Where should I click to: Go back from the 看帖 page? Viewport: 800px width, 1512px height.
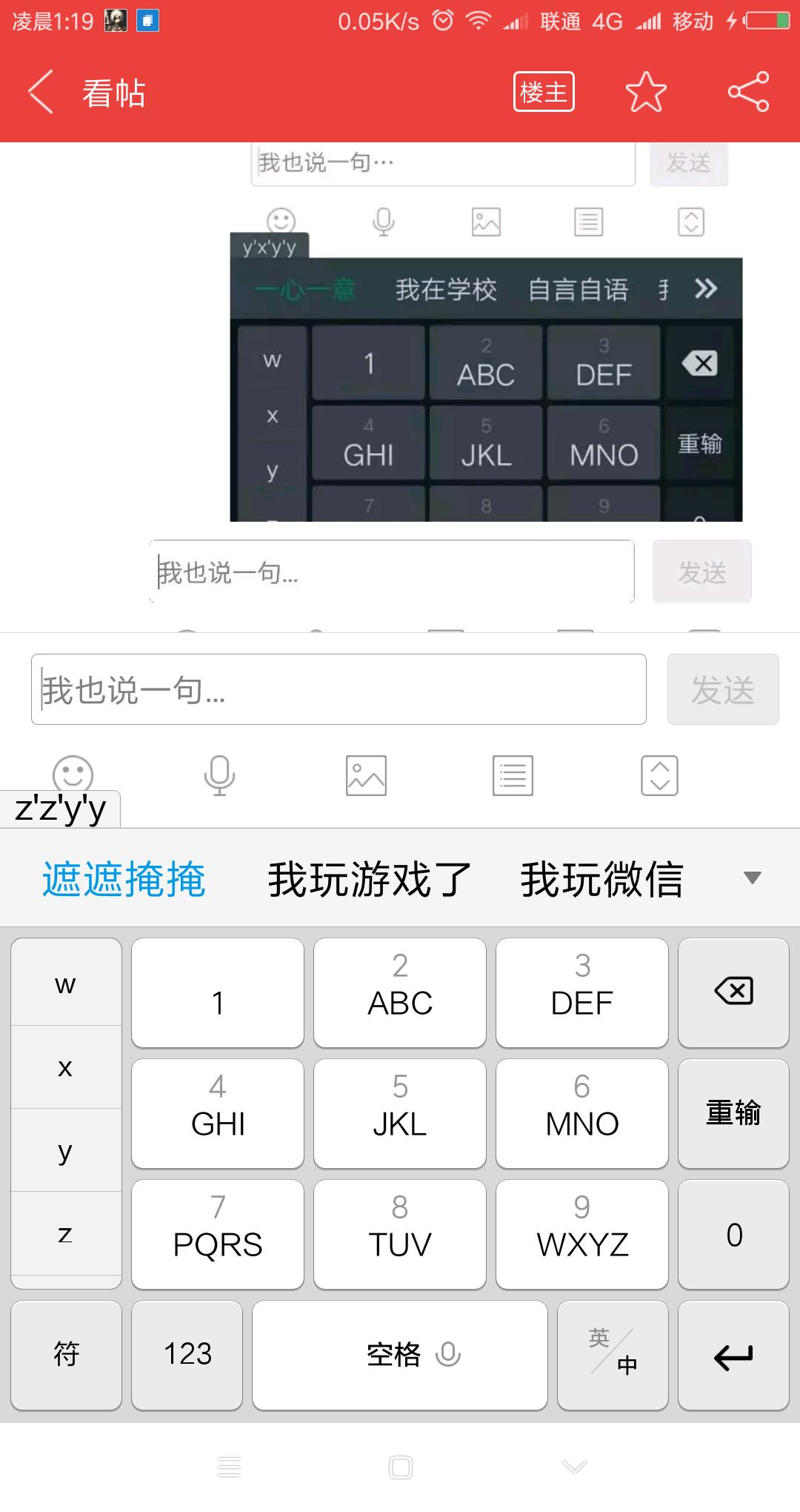click(x=41, y=92)
